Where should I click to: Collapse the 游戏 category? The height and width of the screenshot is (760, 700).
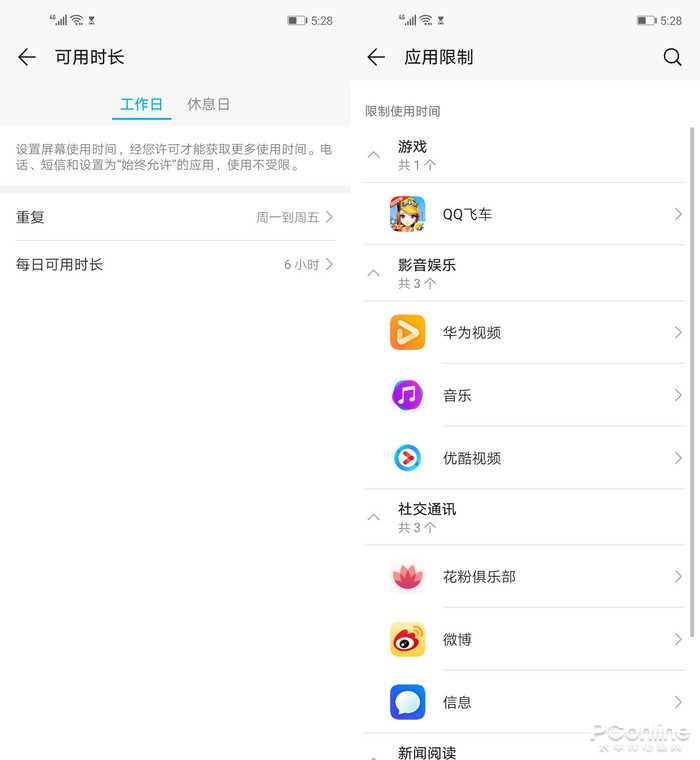click(374, 155)
